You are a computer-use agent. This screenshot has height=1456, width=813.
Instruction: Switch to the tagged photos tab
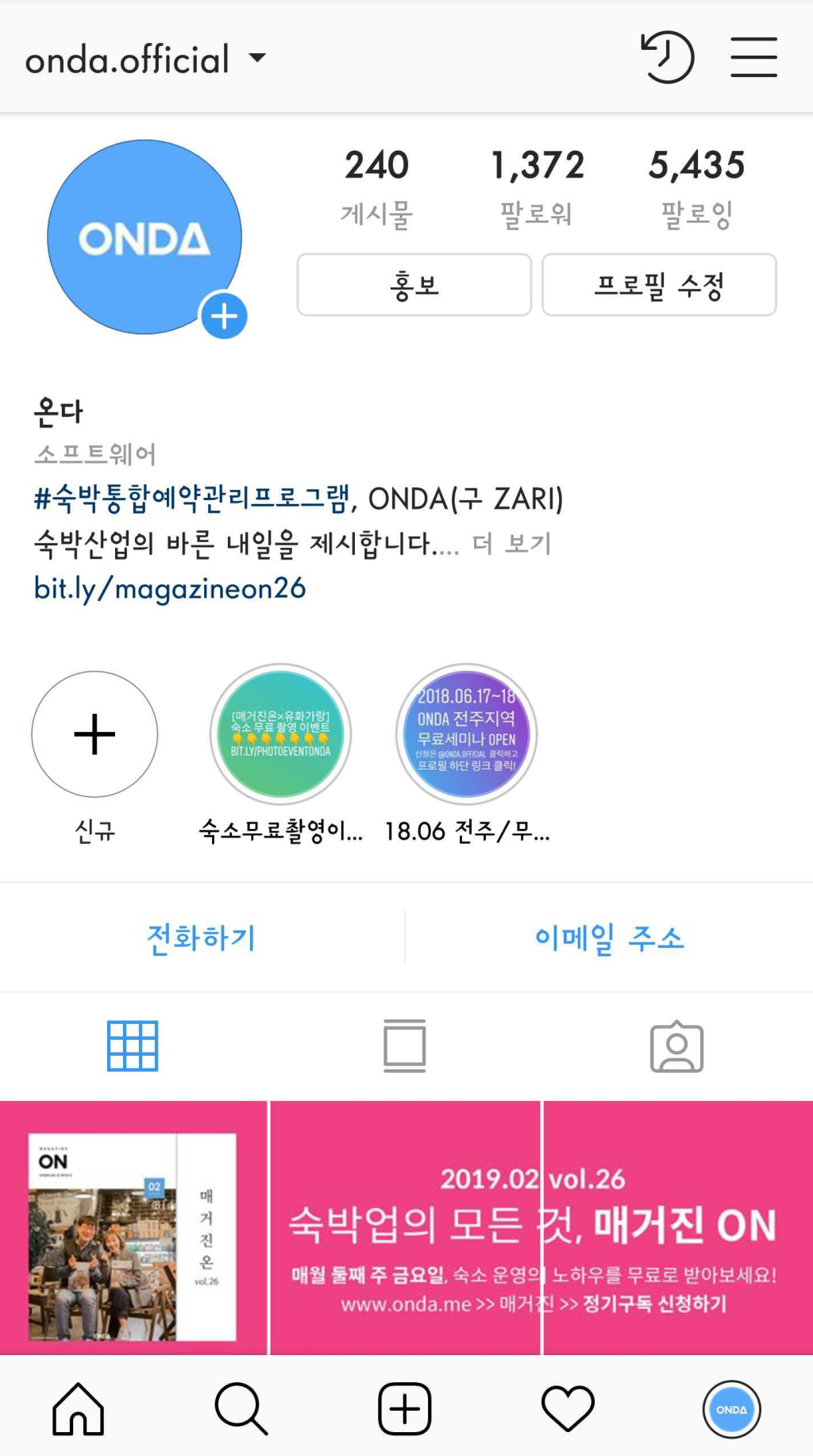[x=676, y=1046]
